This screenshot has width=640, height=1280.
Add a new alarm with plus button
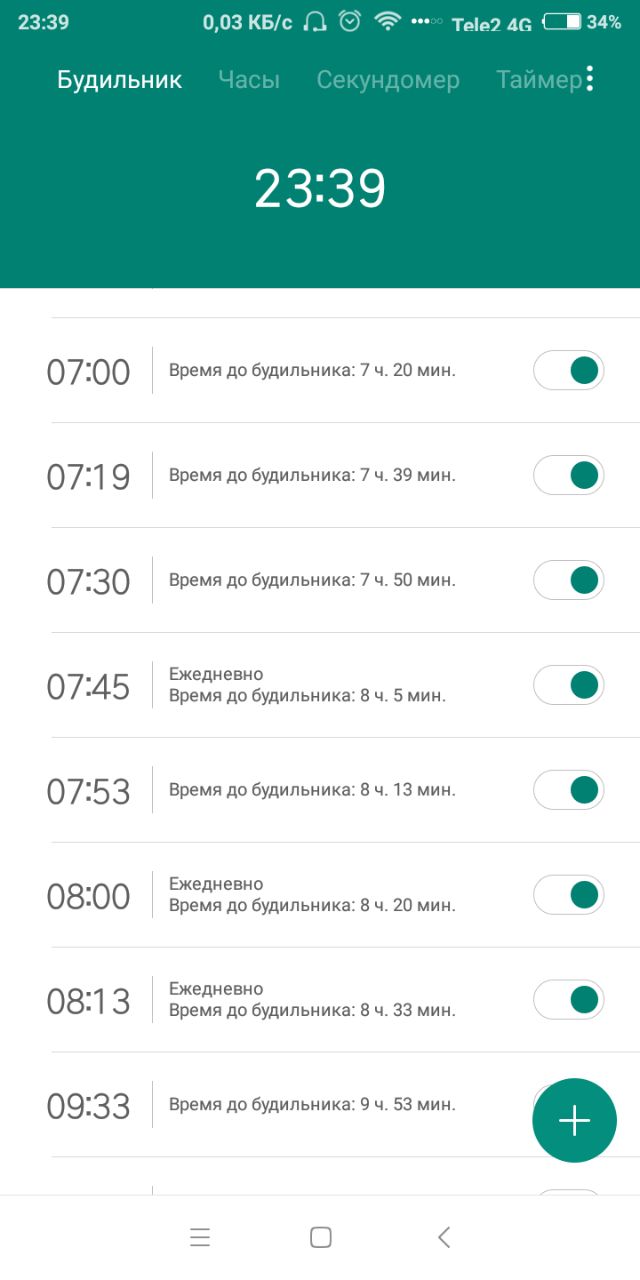574,1120
